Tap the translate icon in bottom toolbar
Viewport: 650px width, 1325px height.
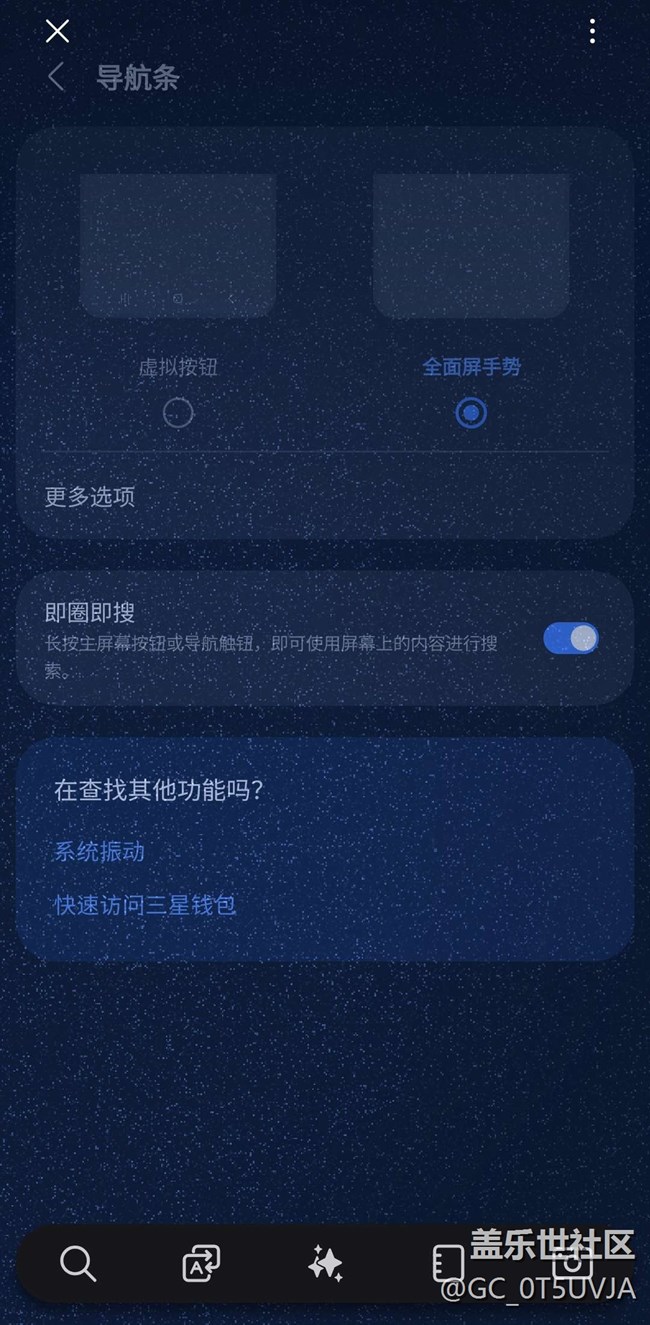point(201,1264)
